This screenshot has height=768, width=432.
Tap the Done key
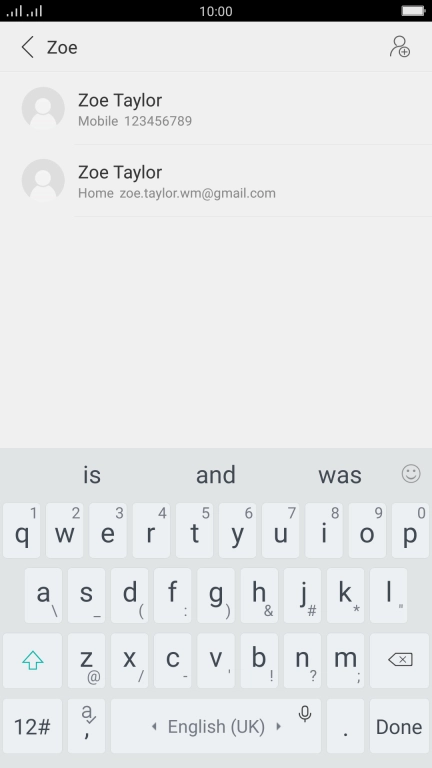click(399, 726)
